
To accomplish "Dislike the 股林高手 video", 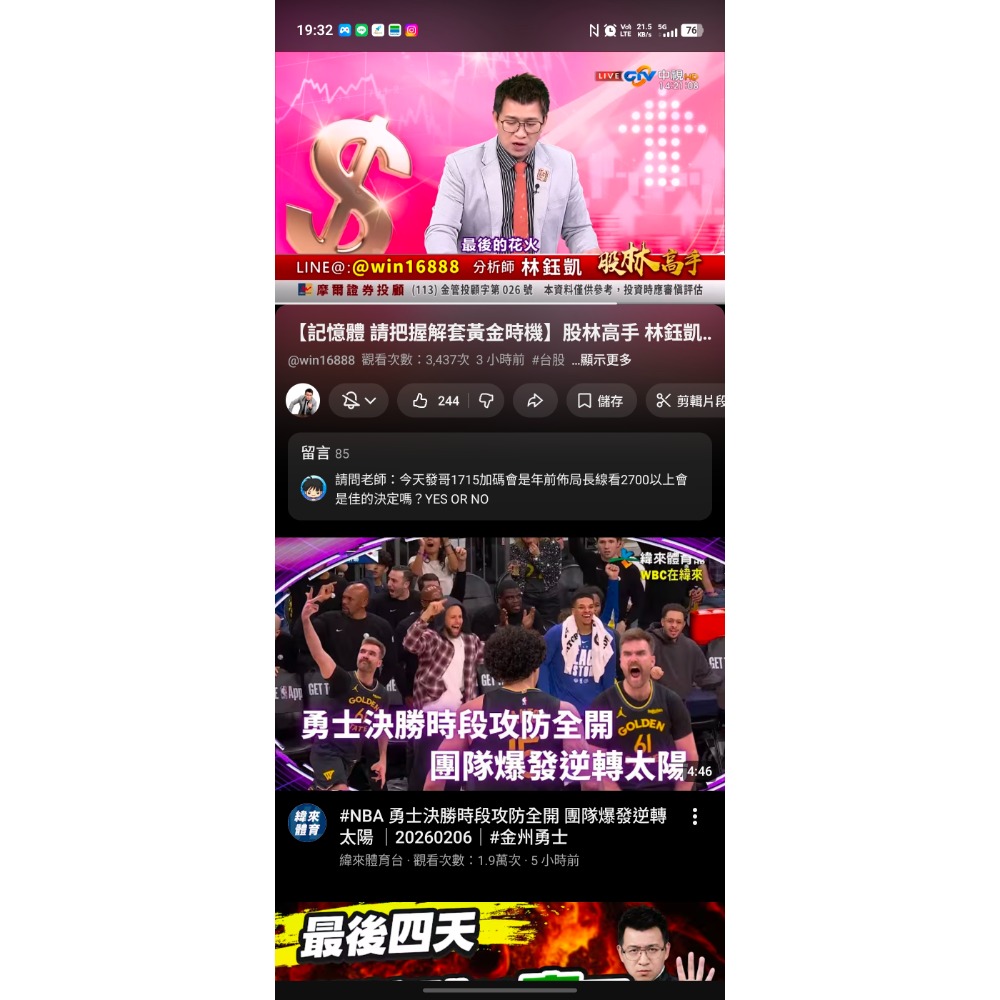I will [x=487, y=401].
